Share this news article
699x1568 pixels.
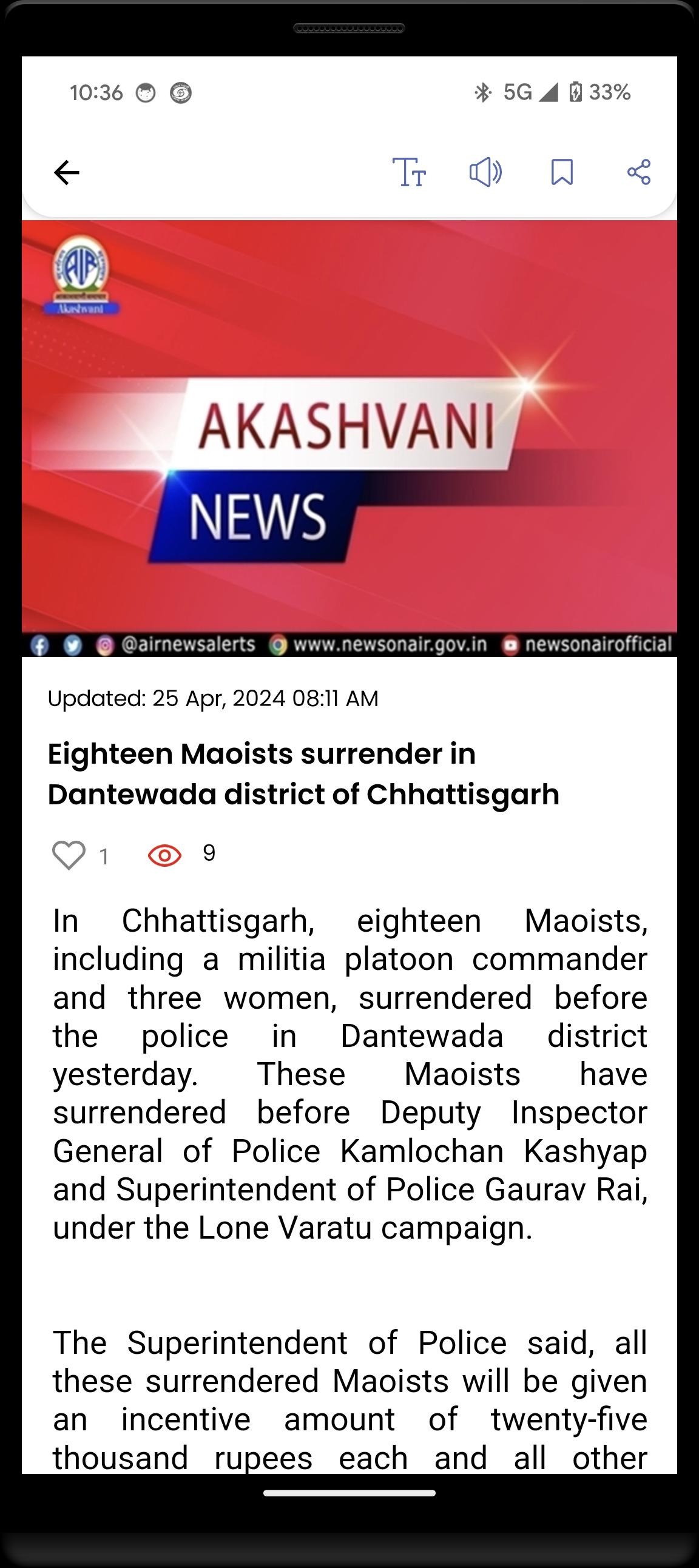coord(639,172)
